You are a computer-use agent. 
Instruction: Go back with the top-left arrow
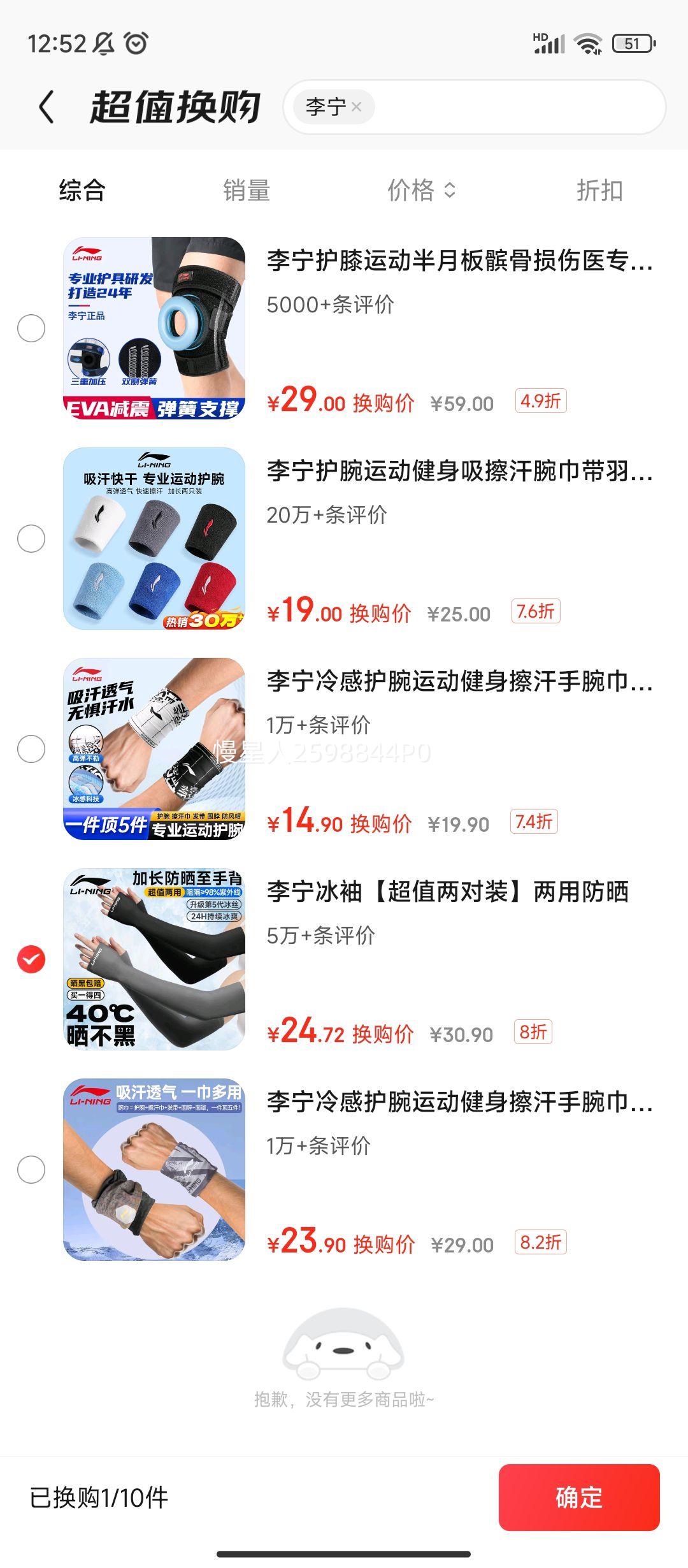(x=47, y=106)
